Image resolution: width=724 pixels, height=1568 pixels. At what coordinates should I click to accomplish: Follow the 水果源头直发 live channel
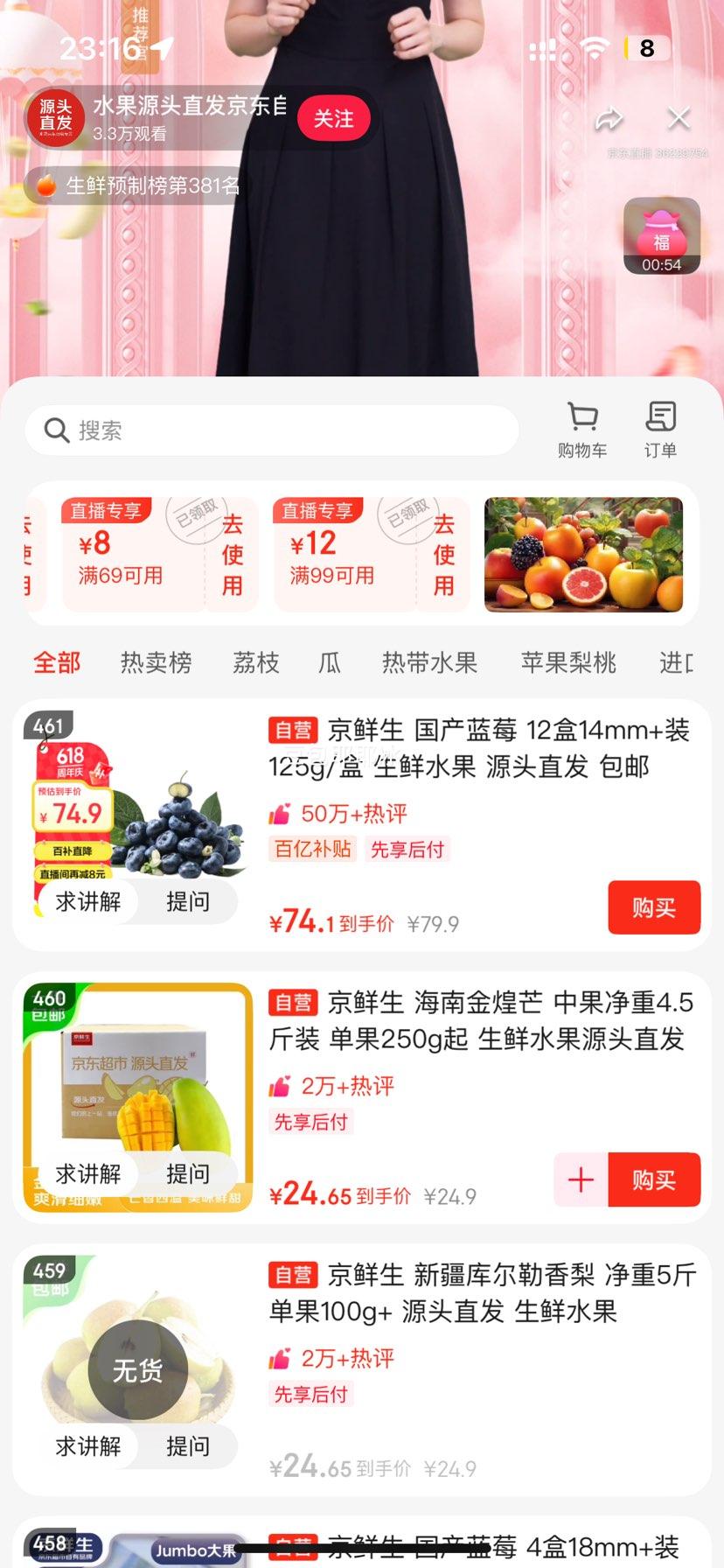point(333,119)
